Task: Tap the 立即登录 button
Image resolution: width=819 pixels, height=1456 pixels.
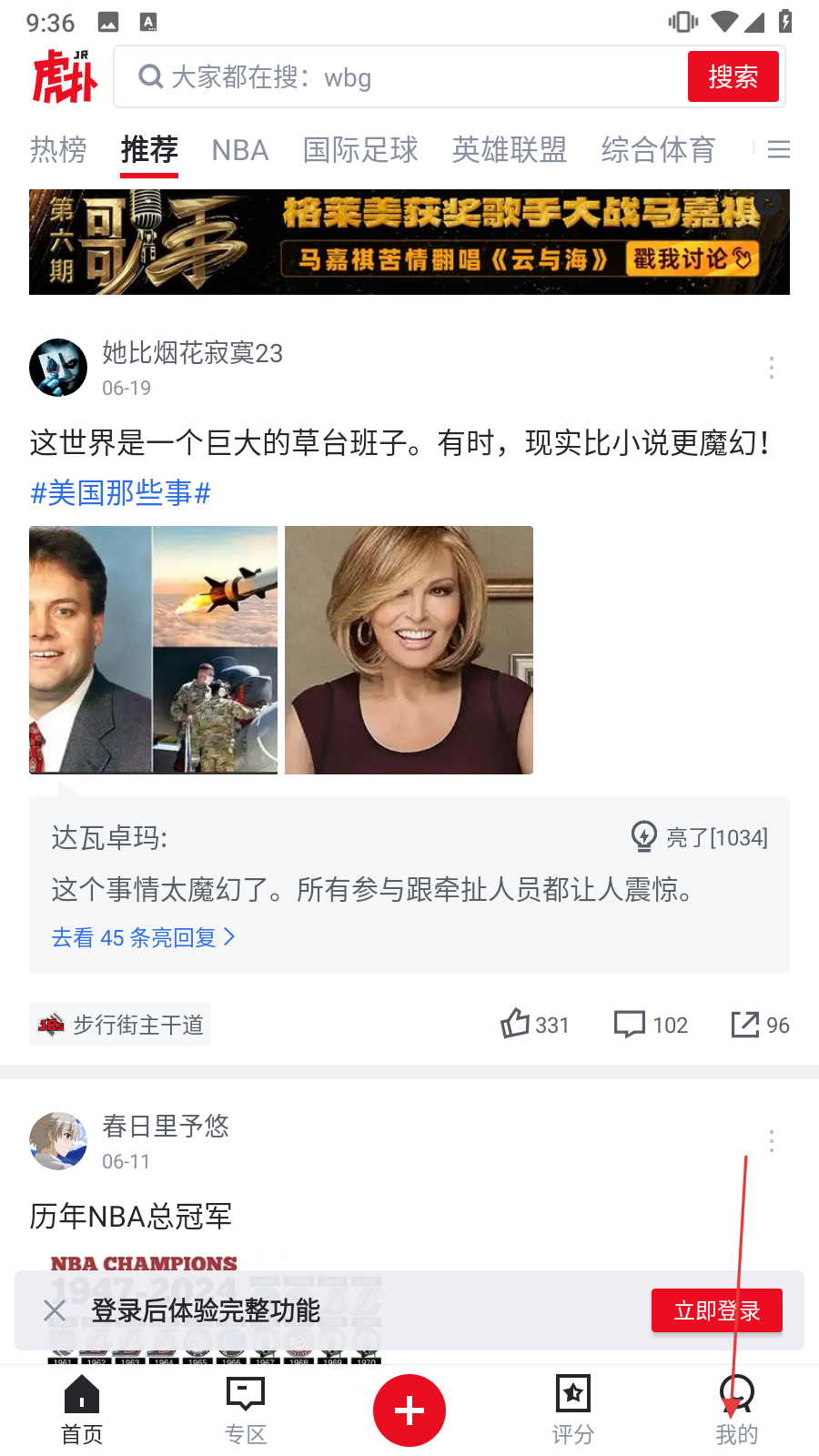Action: [716, 1310]
